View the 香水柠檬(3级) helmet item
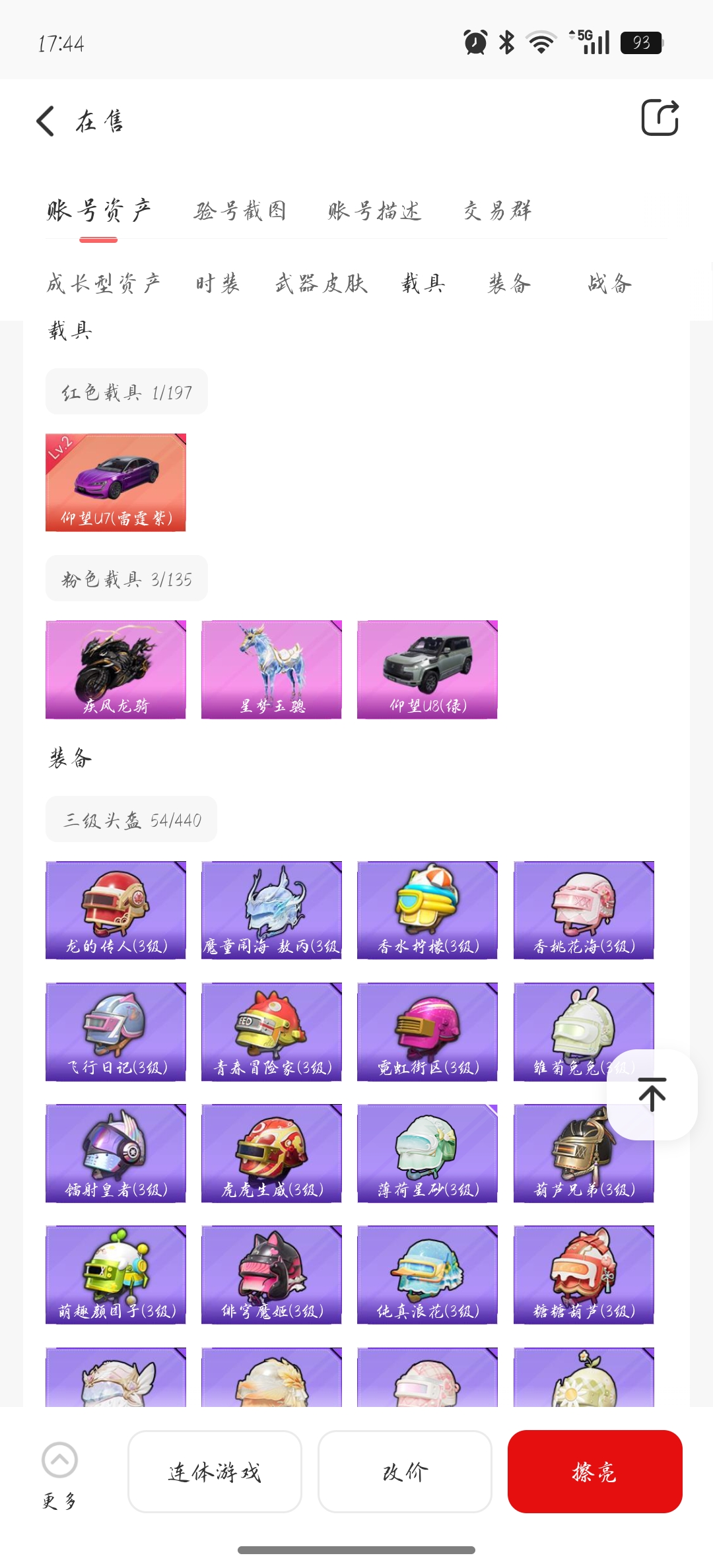This screenshot has height=1568, width=713. [427, 910]
